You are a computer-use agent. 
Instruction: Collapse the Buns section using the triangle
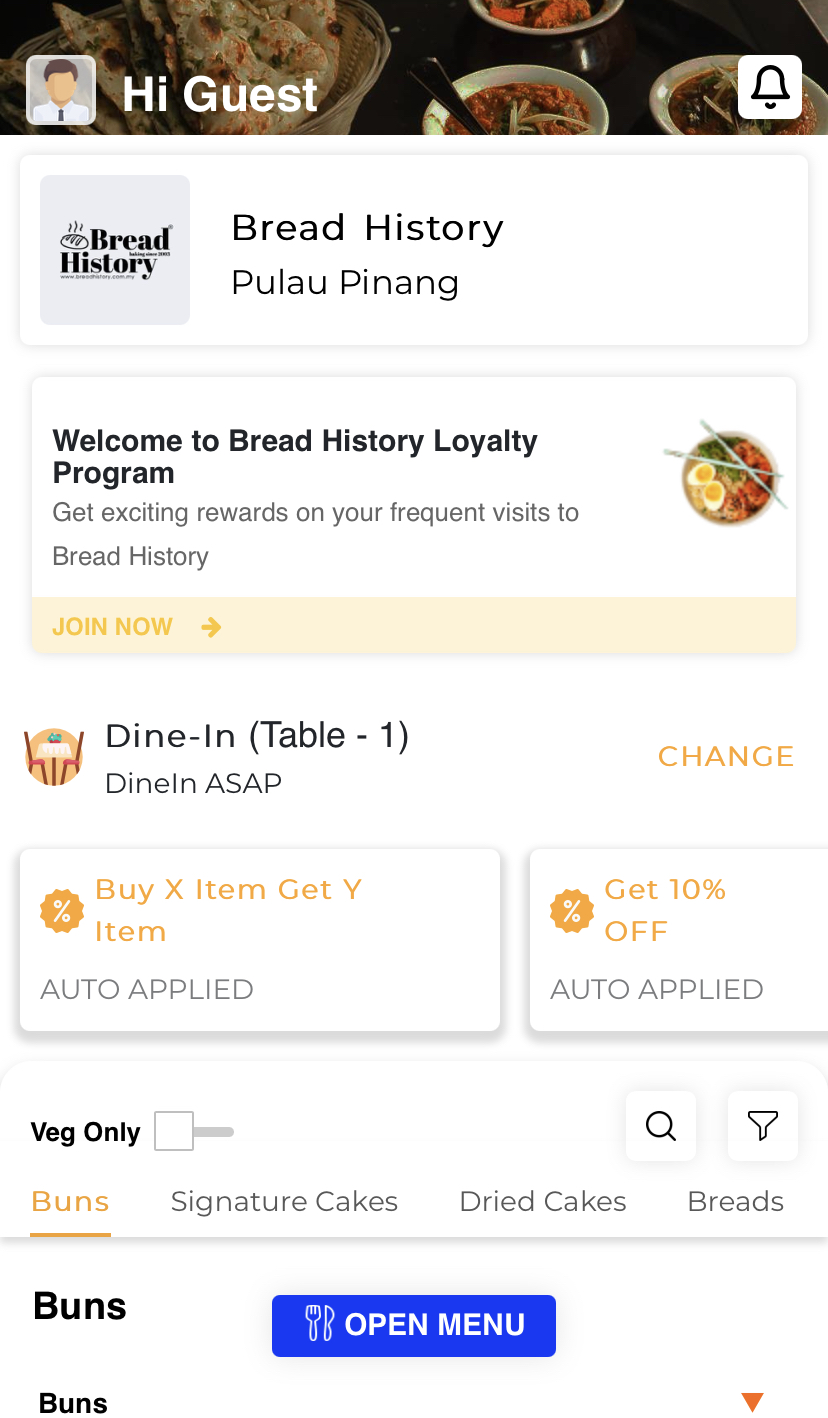tap(753, 1402)
